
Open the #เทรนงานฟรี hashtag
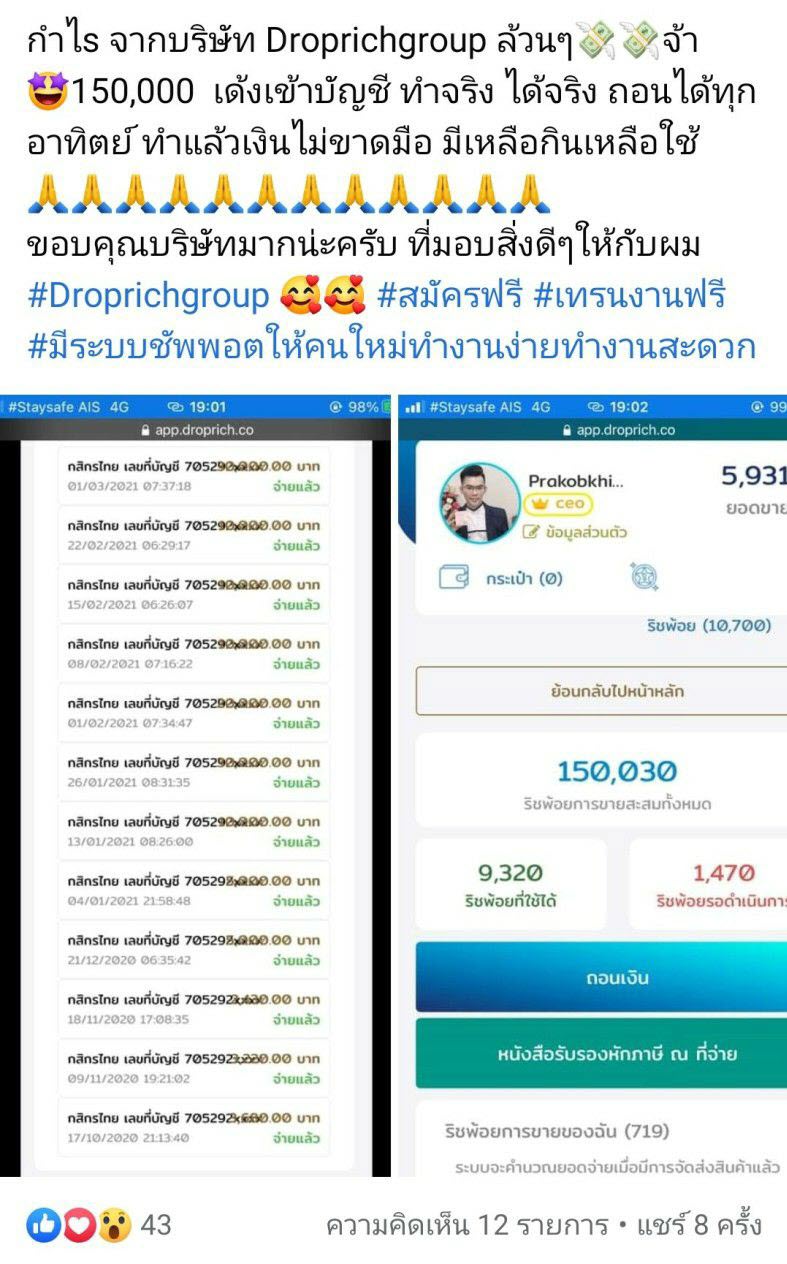[x=629, y=296]
